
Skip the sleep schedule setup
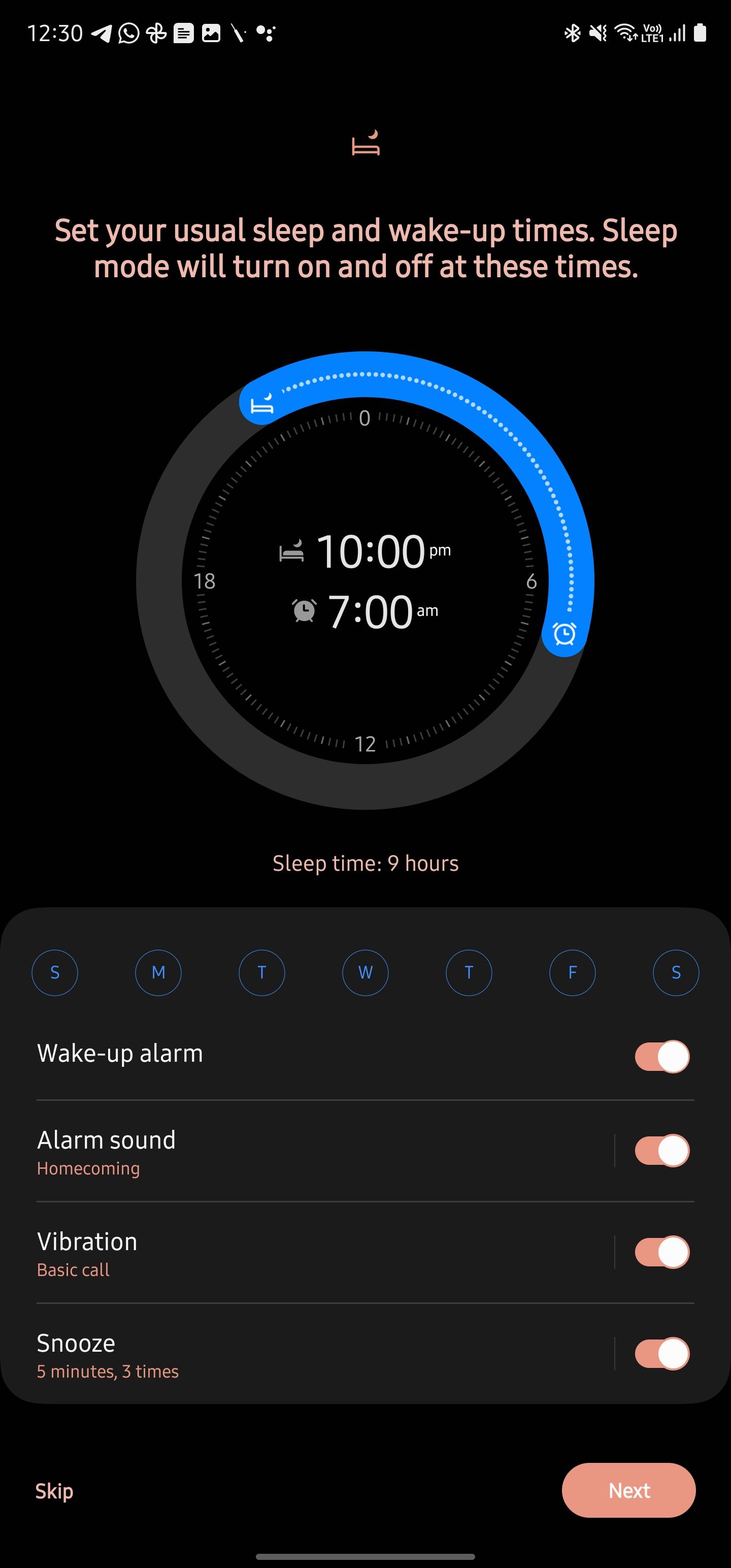click(x=54, y=1491)
